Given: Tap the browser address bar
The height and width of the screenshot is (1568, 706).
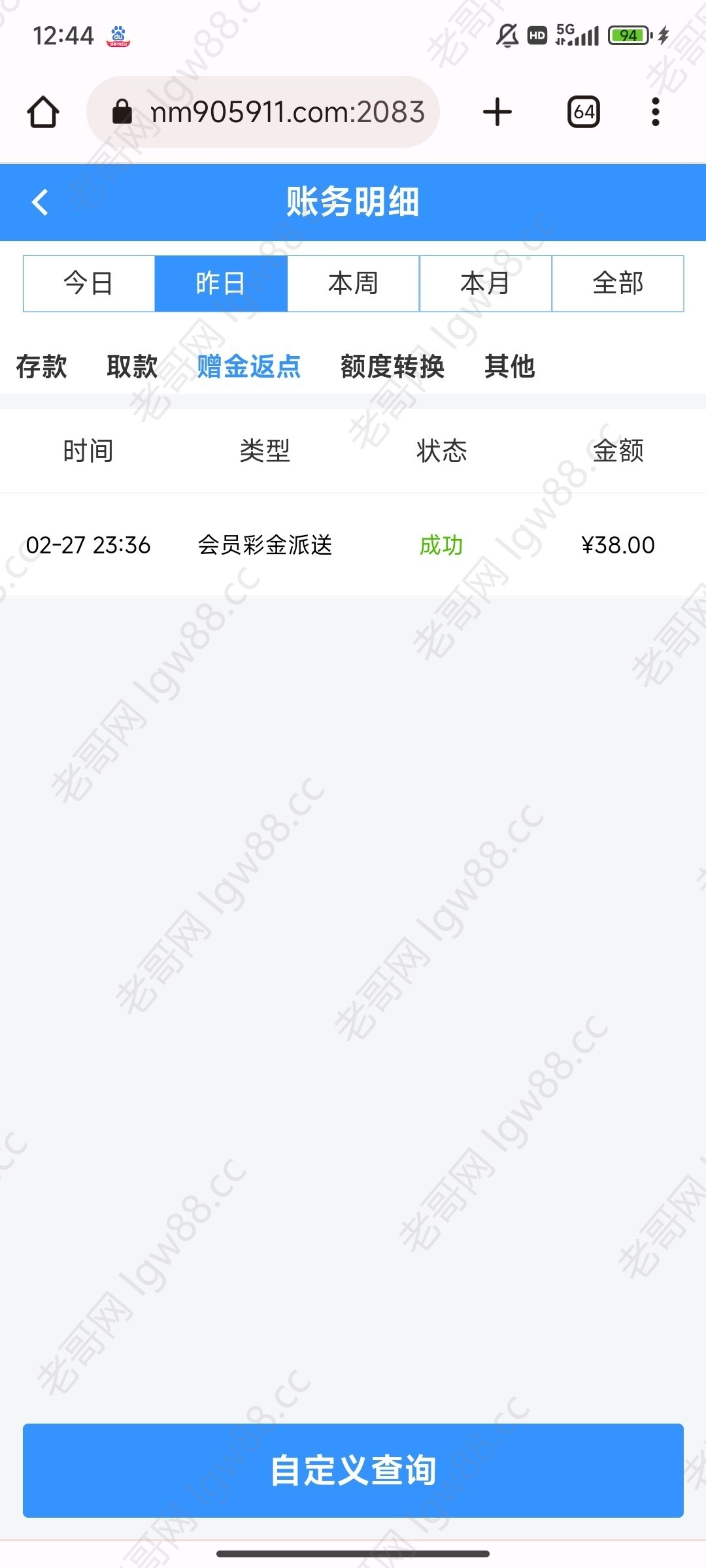Looking at the screenshot, I should [x=263, y=112].
